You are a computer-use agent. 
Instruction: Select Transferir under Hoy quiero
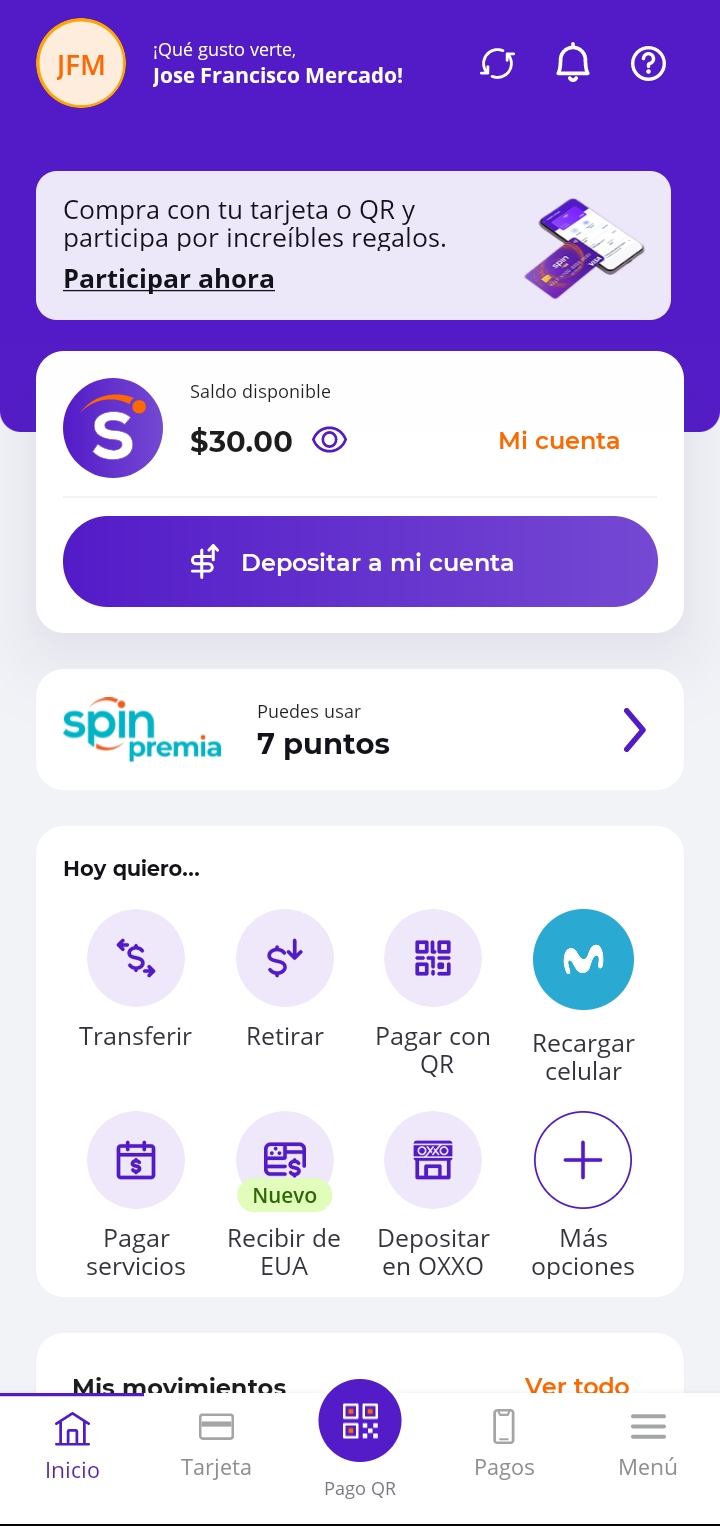136,959
